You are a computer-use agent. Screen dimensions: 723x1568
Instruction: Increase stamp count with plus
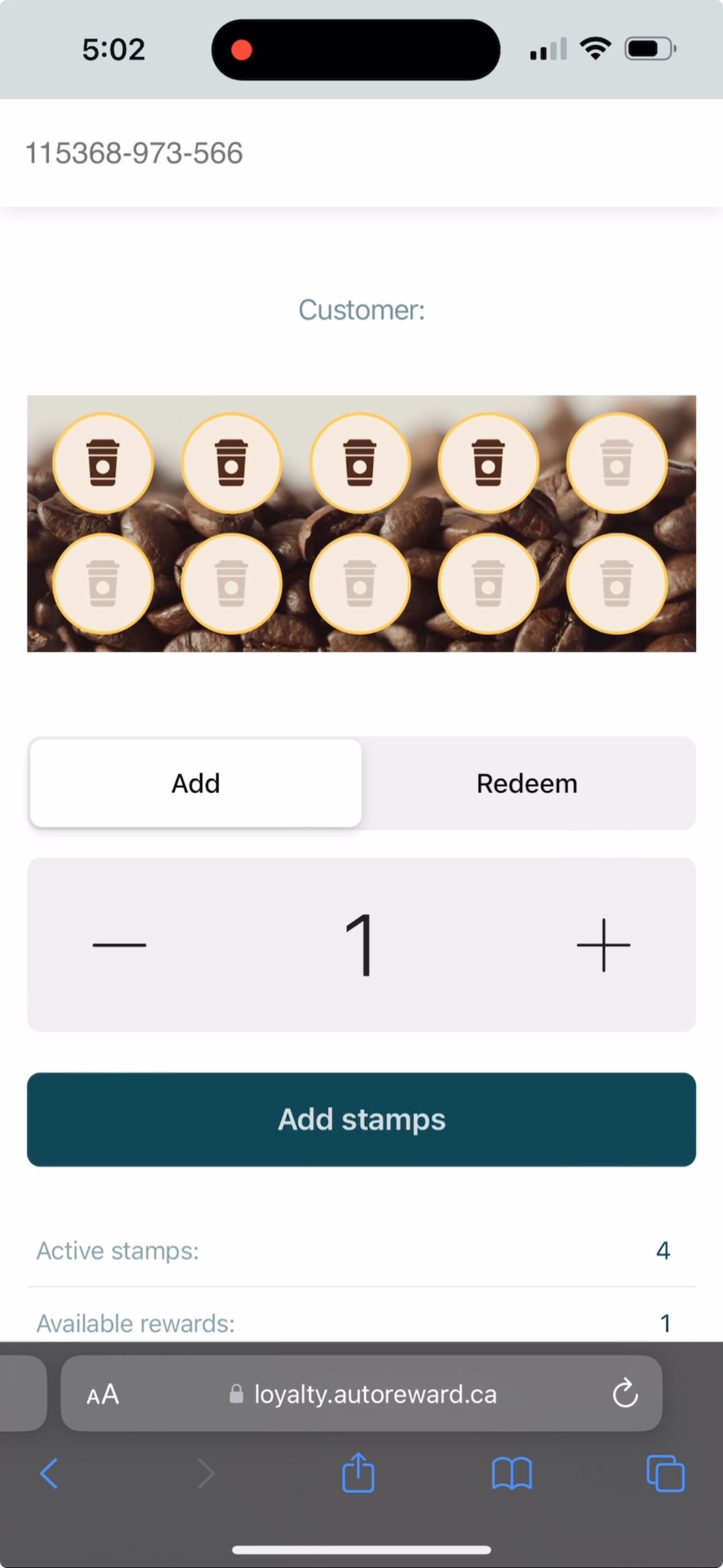pyautogui.click(x=603, y=945)
